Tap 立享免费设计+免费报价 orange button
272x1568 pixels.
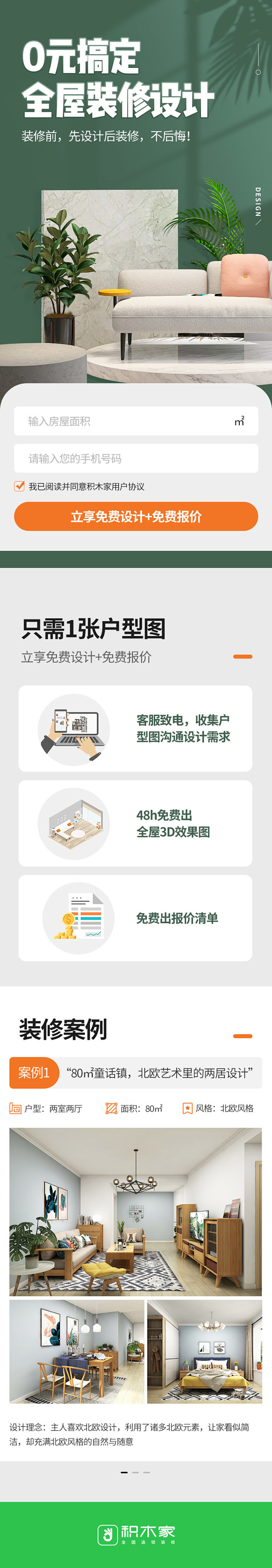tap(136, 516)
